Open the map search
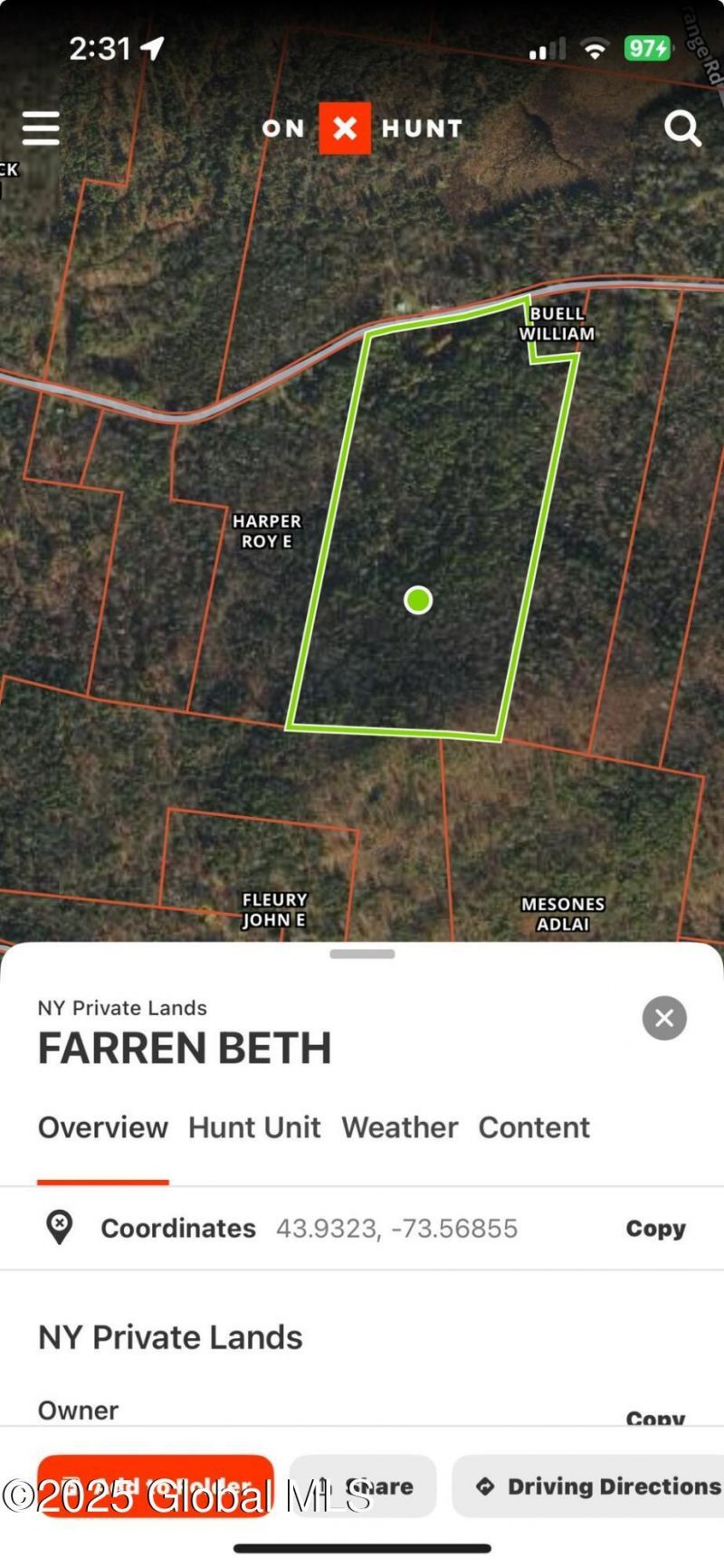724x1568 pixels. tap(682, 128)
